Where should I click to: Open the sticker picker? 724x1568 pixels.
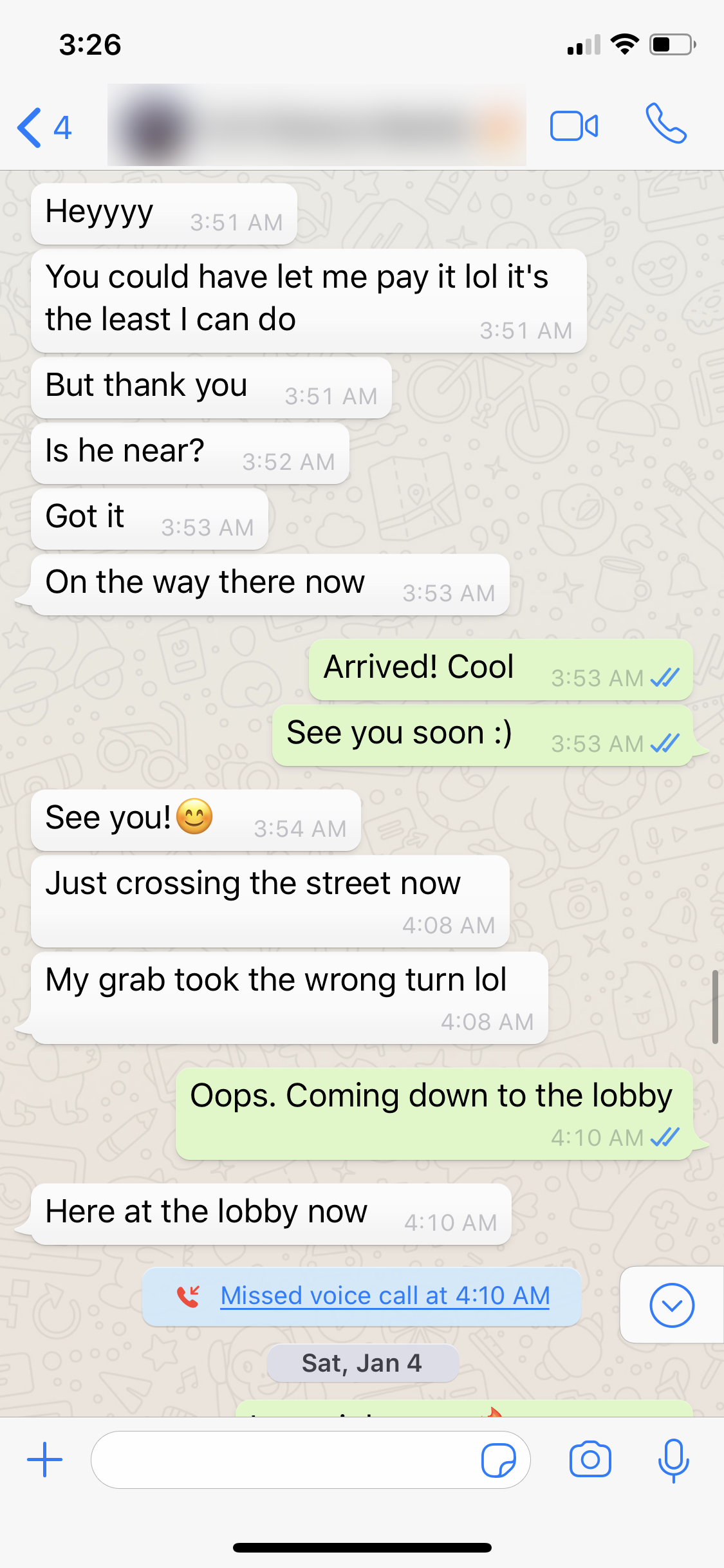coord(499,1460)
